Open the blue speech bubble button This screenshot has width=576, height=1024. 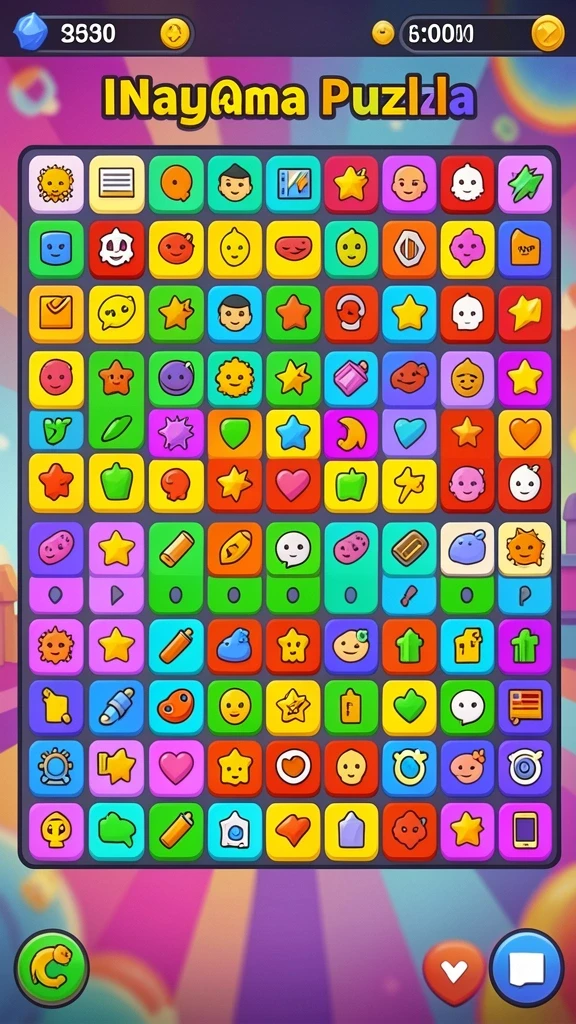coord(526,968)
